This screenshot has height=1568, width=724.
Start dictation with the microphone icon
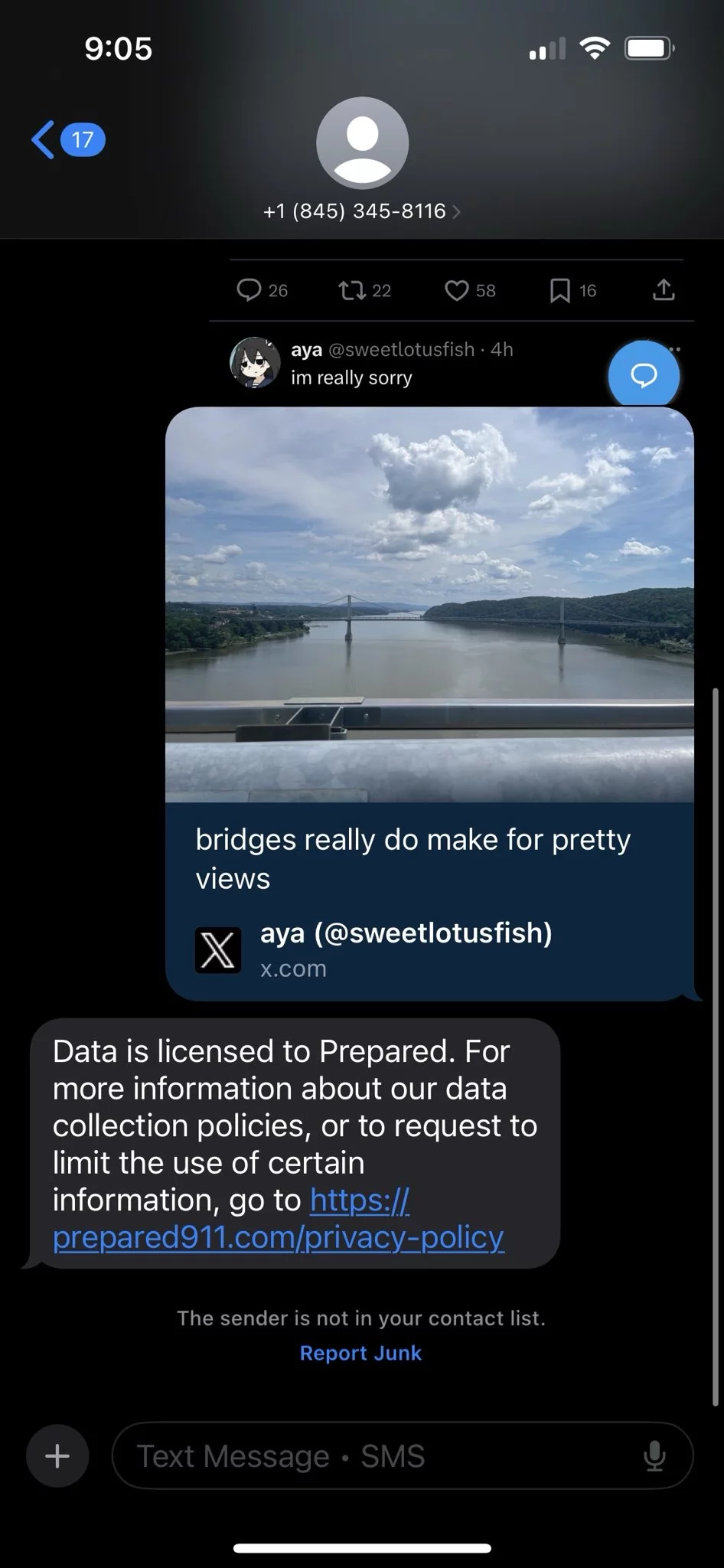pos(654,1455)
